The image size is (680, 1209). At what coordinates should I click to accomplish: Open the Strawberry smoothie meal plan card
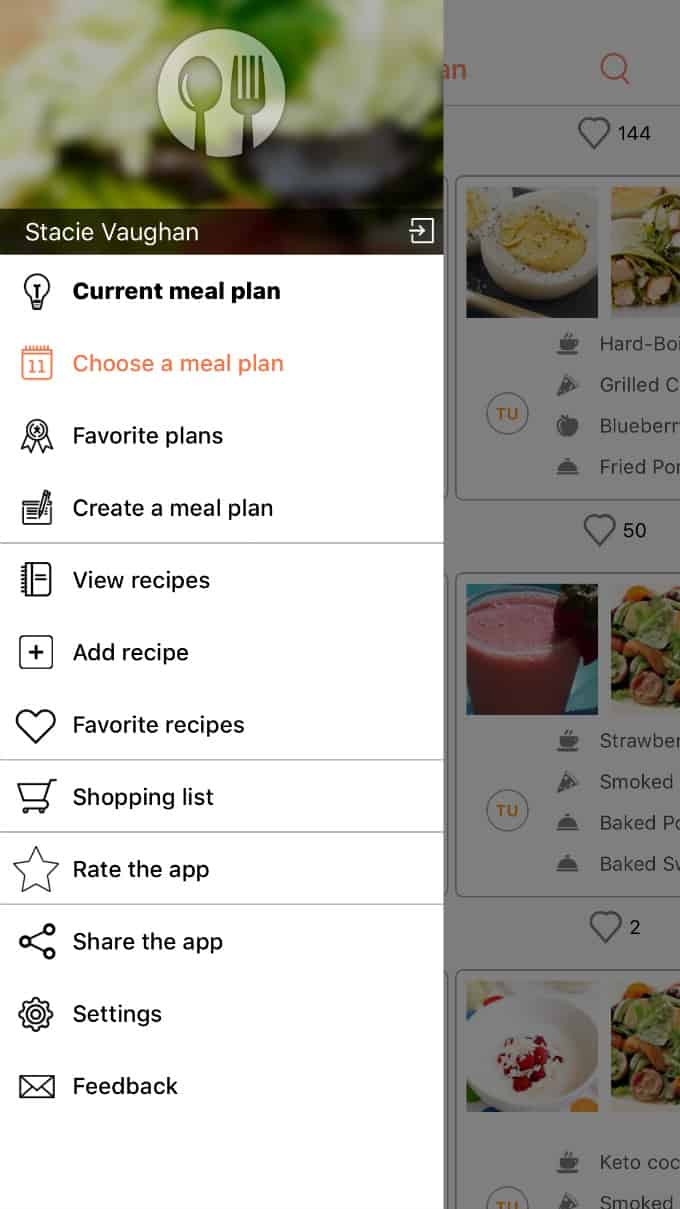tap(568, 735)
